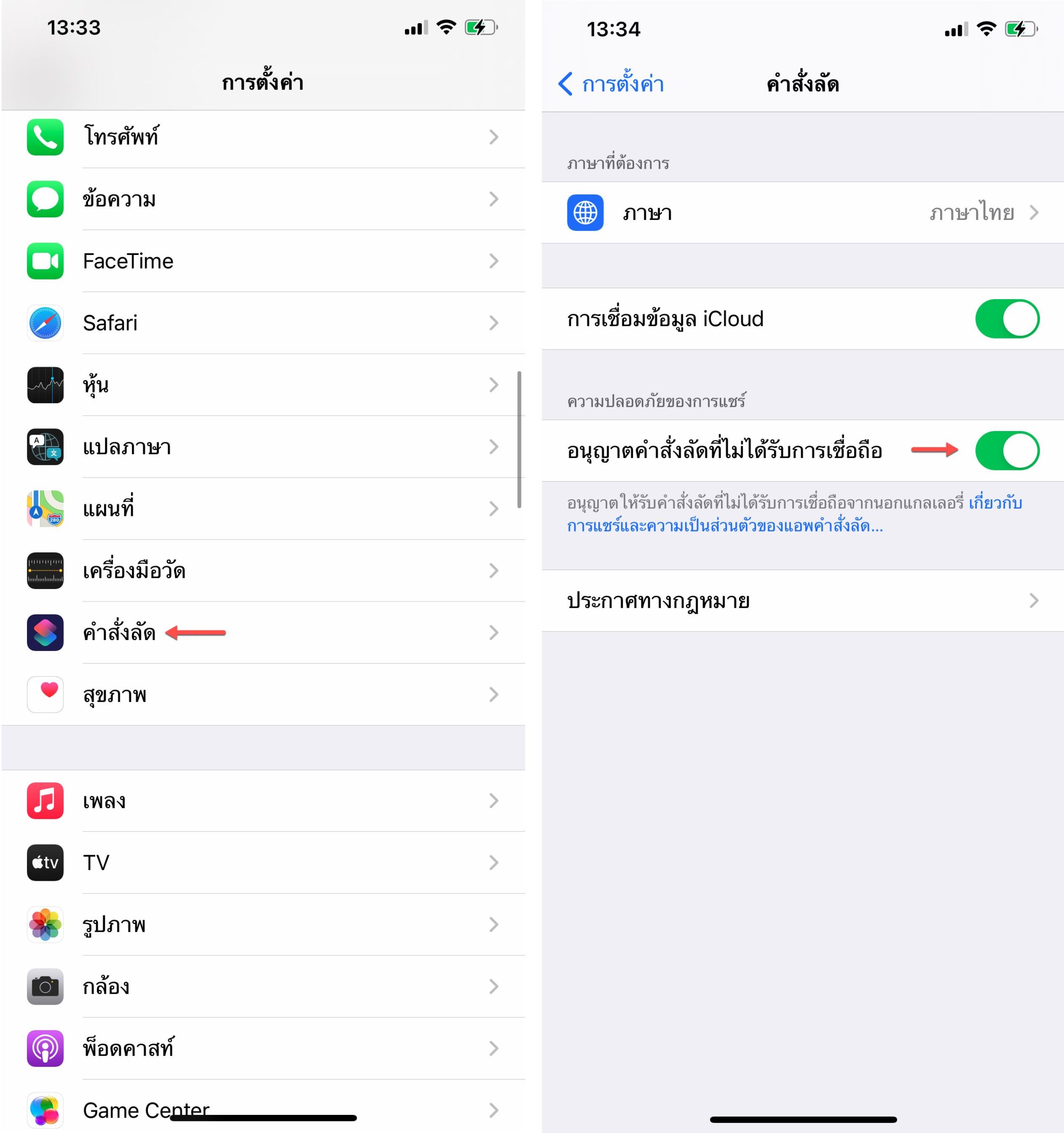Open ภาษา language row showing ภาษาไทย
The height and width of the screenshot is (1133, 1064).
[x=802, y=212]
